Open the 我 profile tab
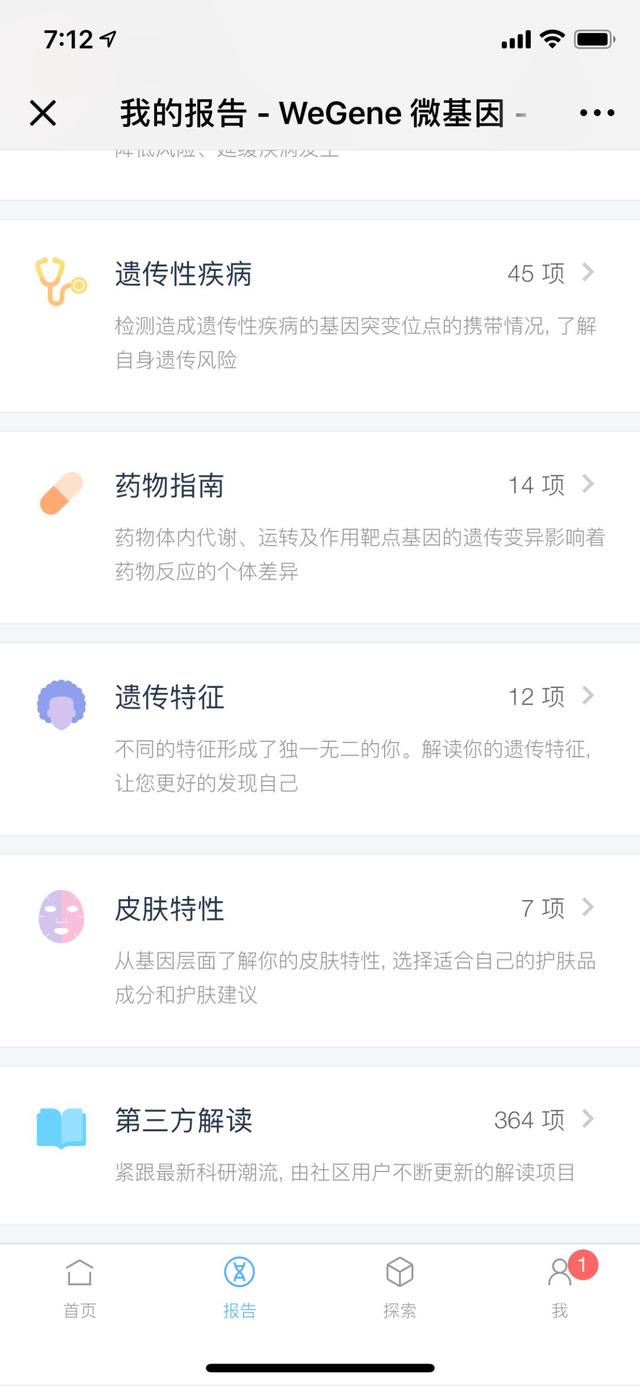 560,1288
